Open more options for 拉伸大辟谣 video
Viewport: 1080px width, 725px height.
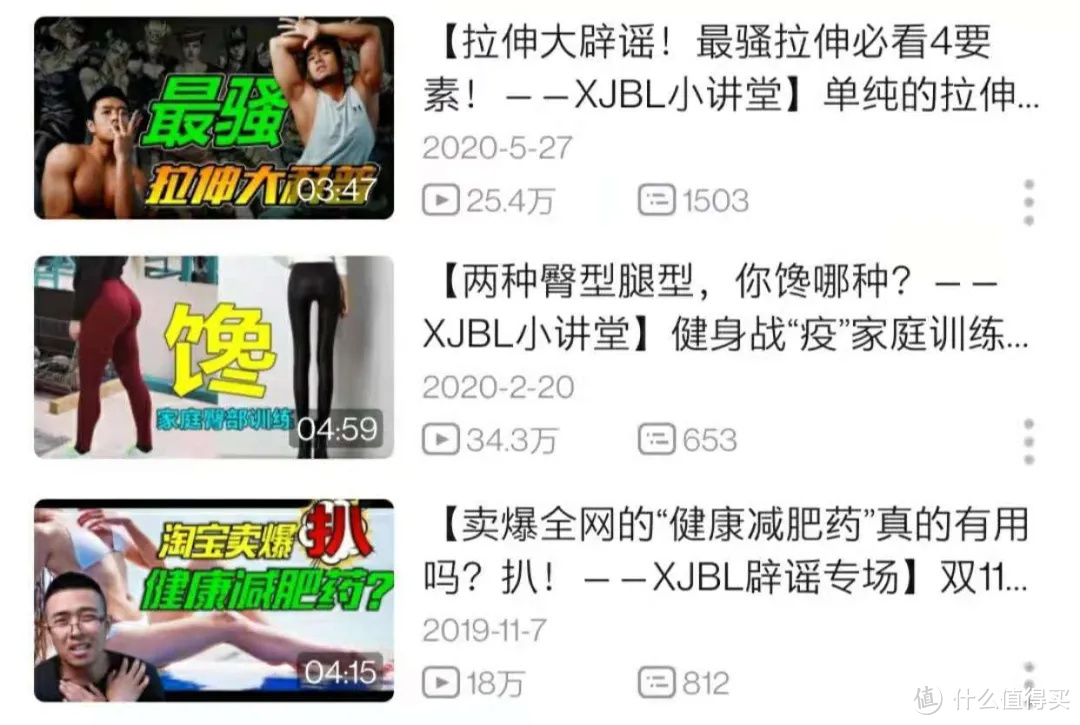click(1029, 203)
